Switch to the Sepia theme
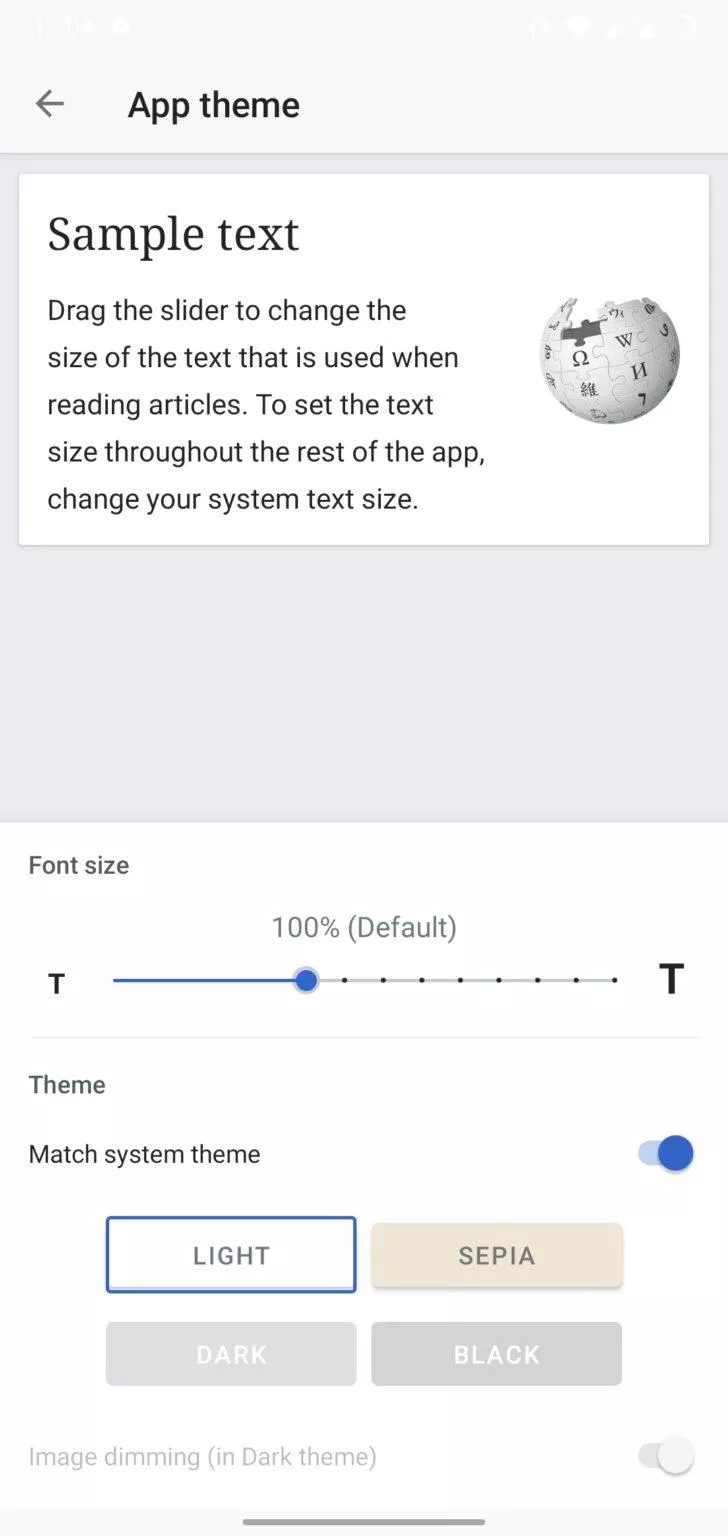The width and height of the screenshot is (728, 1536). 497,1255
